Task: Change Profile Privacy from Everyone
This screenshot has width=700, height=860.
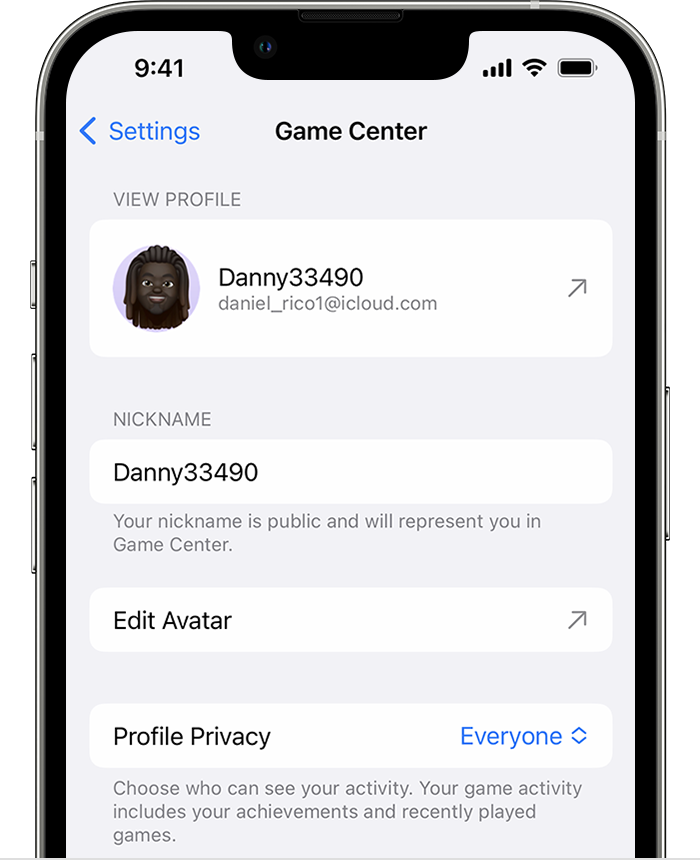Action: coord(523,736)
